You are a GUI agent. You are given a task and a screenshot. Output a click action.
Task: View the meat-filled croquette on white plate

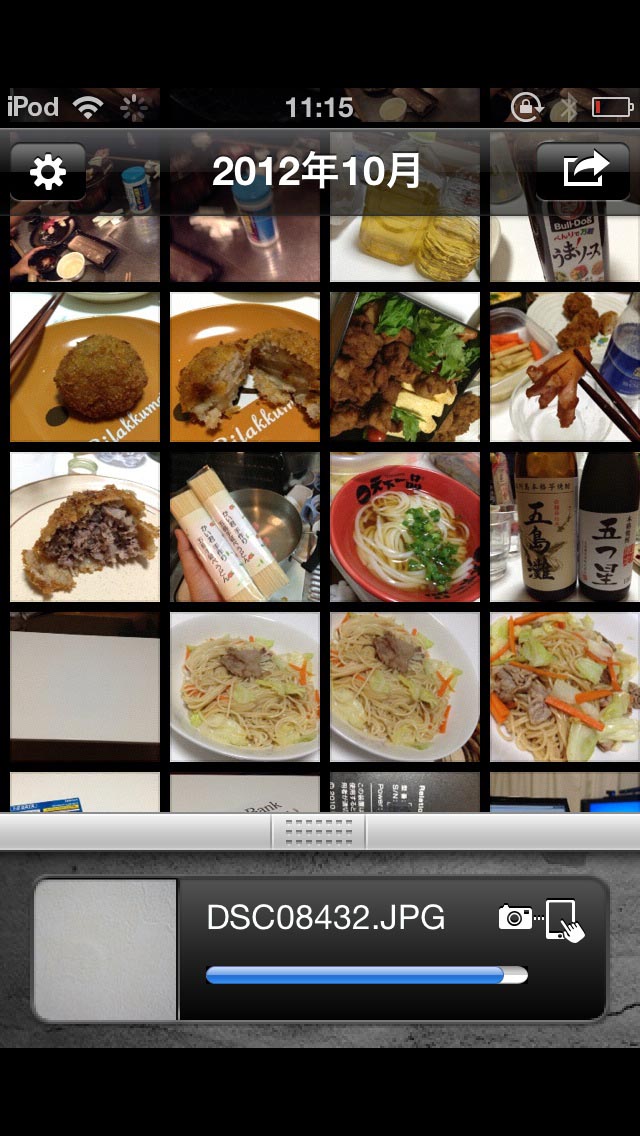[85, 527]
